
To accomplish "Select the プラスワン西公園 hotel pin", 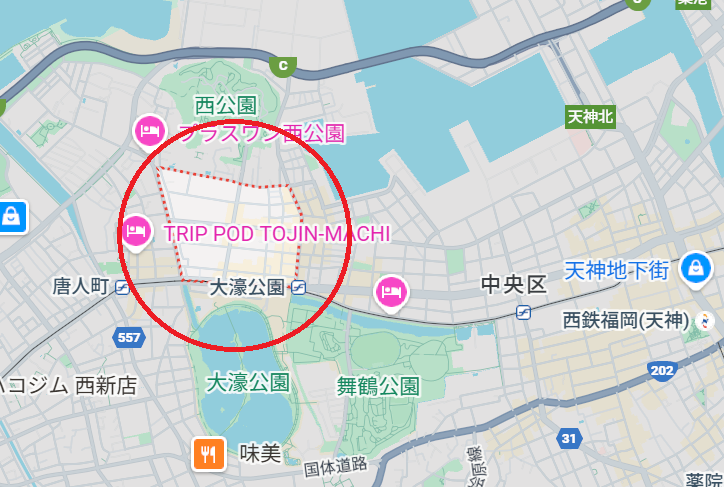I will pos(149,129).
